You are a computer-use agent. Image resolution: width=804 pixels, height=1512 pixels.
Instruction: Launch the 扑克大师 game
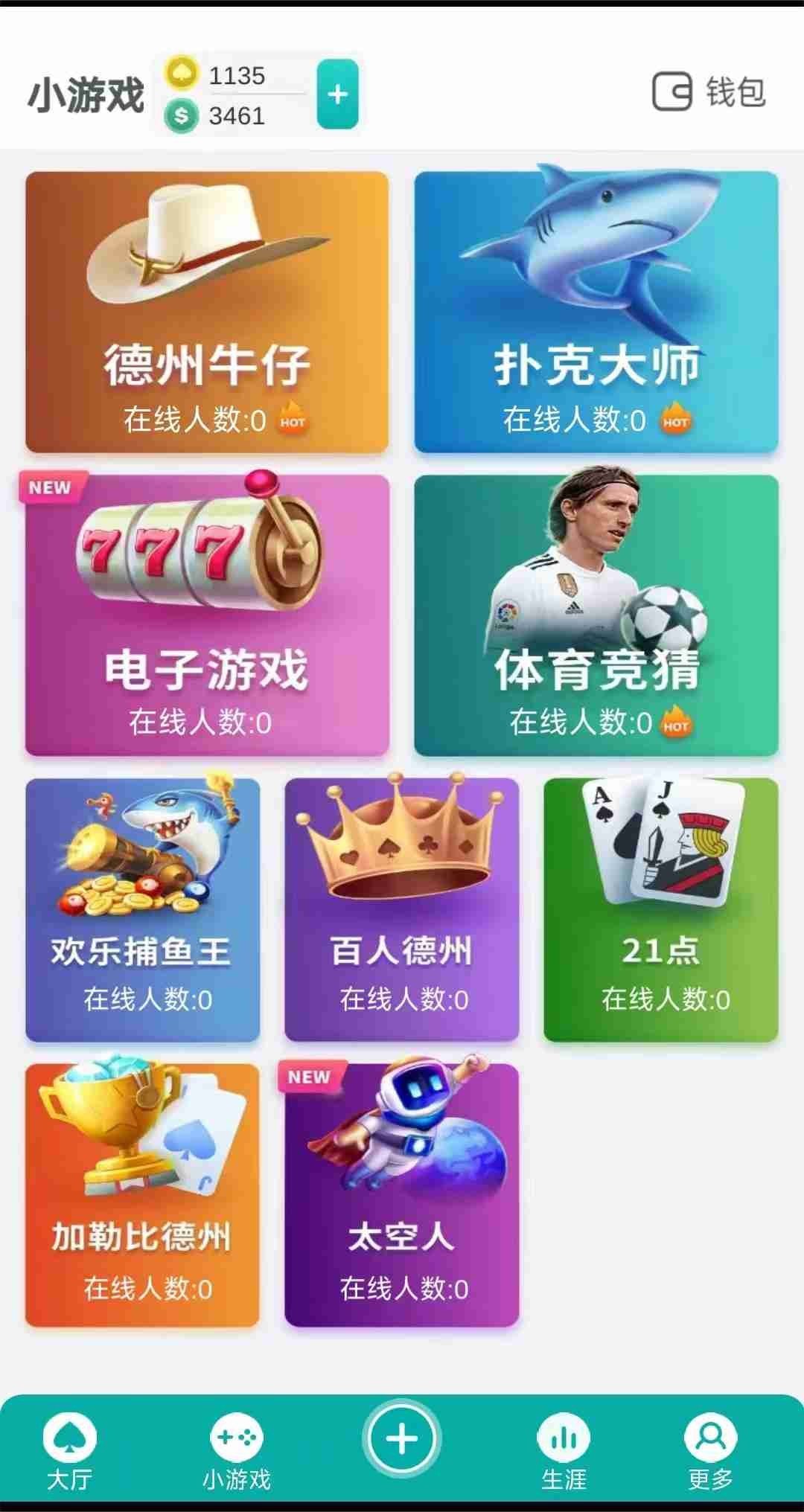[x=596, y=313]
